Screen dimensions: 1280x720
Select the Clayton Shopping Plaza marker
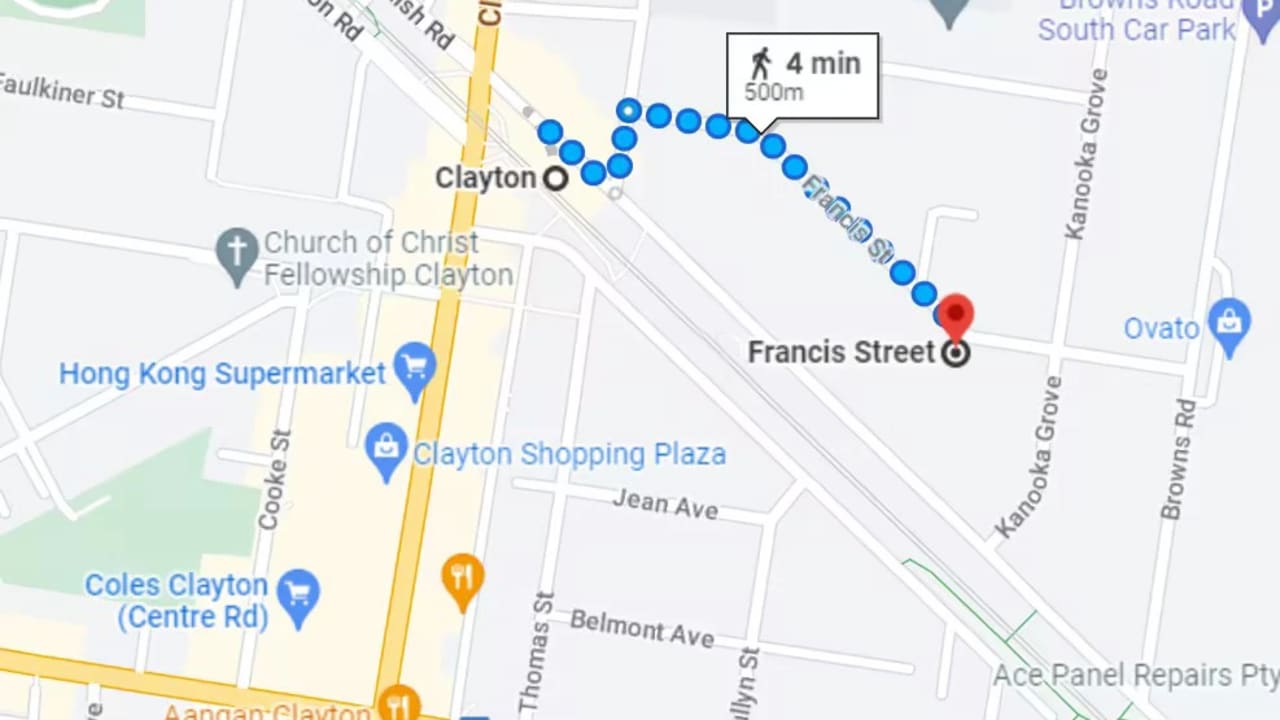point(386,449)
